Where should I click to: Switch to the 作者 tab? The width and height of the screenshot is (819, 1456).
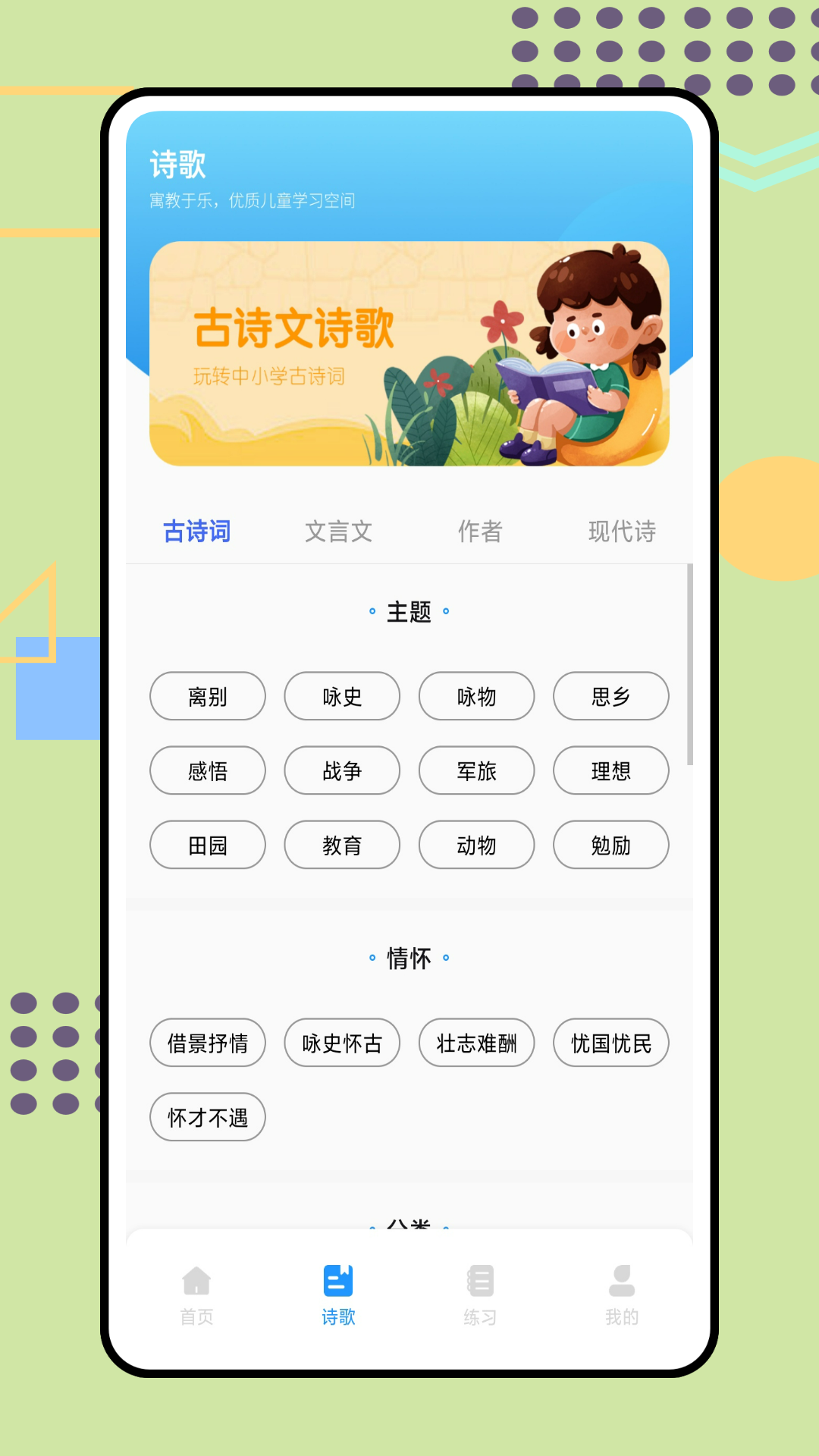[481, 532]
